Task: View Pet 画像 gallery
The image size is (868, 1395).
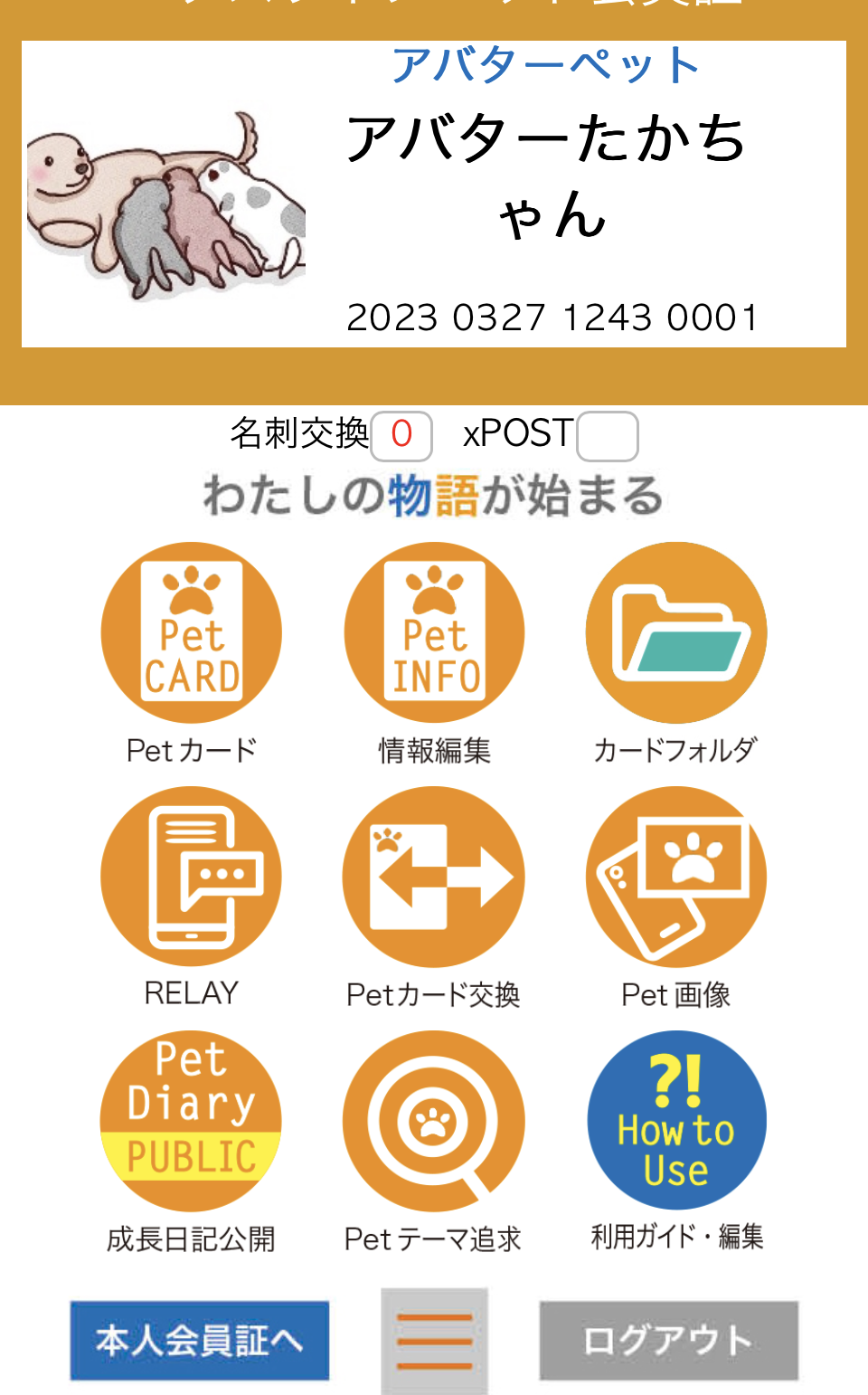Action: coord(675,876)
